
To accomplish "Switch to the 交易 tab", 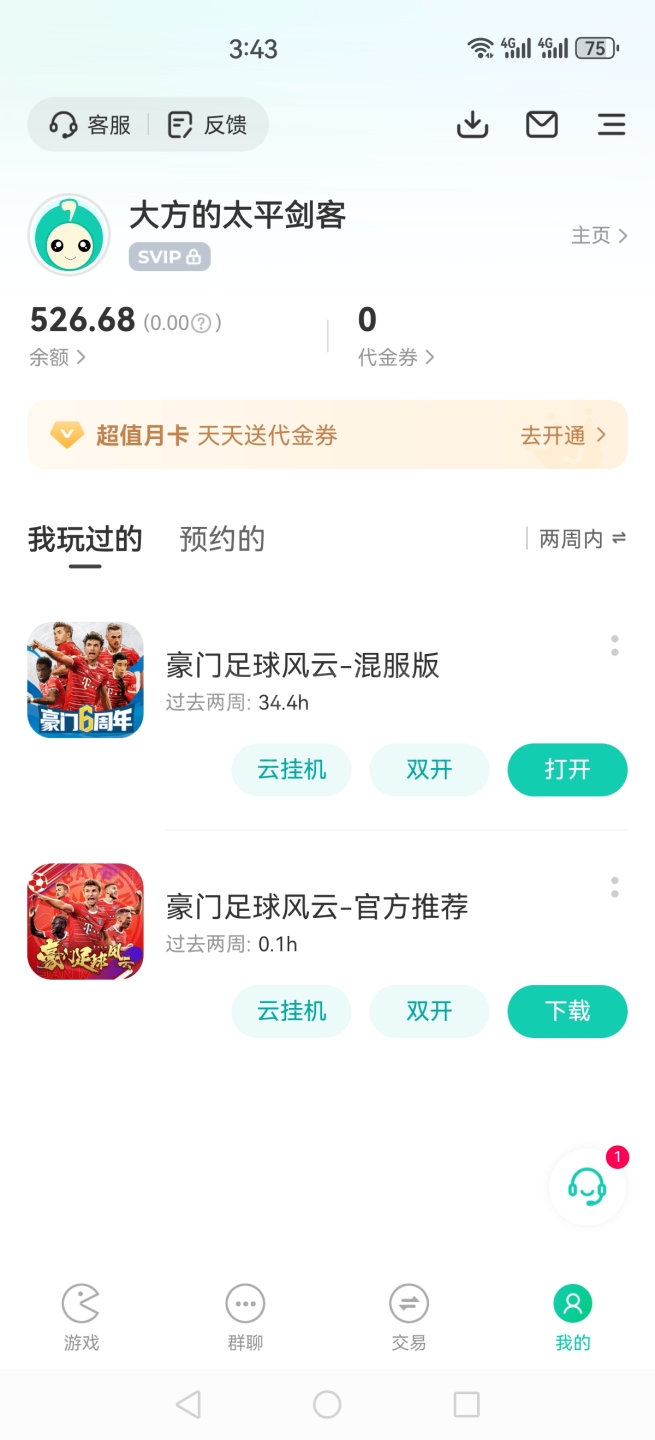I will click(x=408, y=1317).
